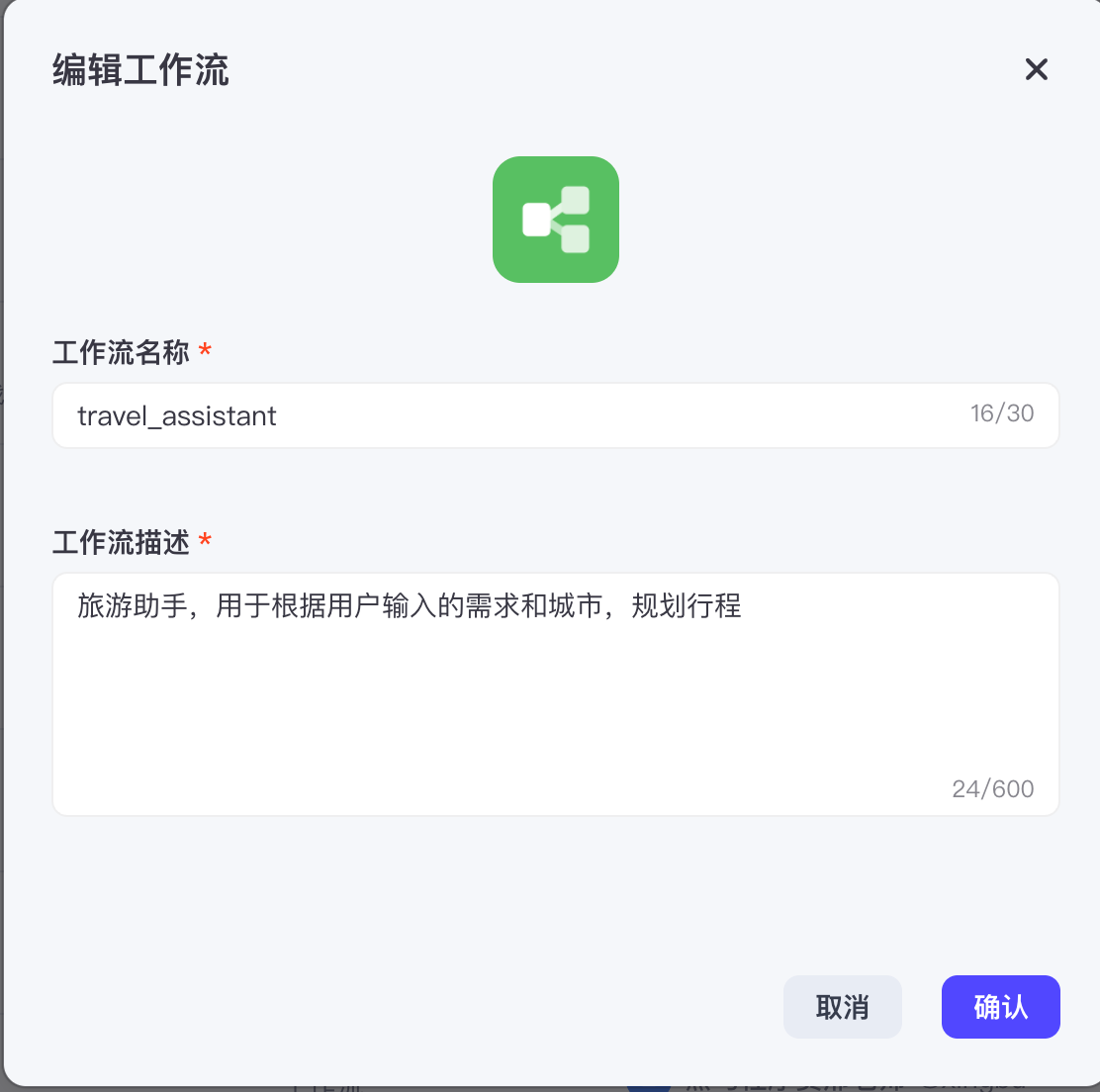Close the 编辑工作流 dialog
The height and width of the screenshot is (1092, 1100).
[1036, 69]
